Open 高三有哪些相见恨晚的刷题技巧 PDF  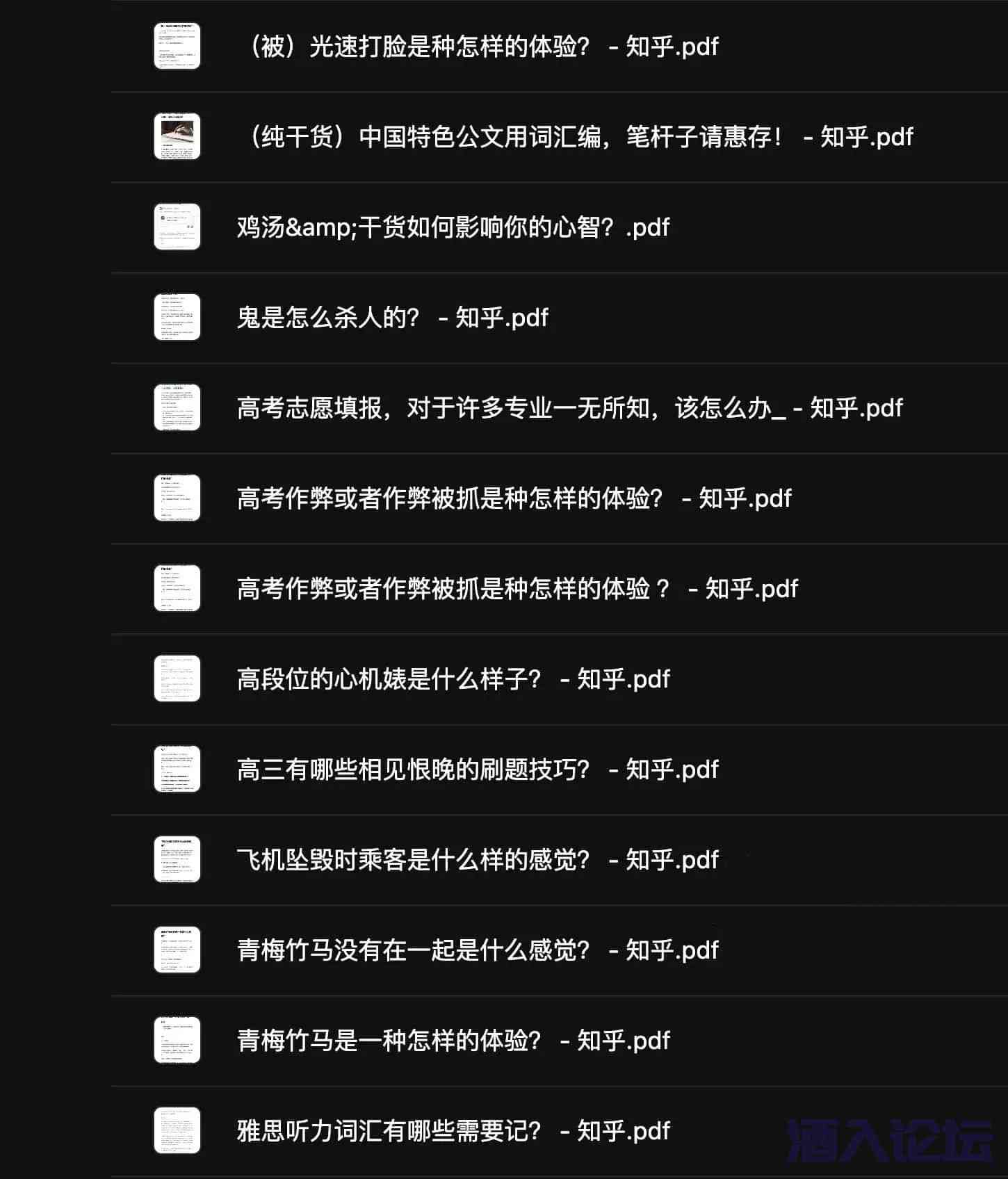[478, 770]
